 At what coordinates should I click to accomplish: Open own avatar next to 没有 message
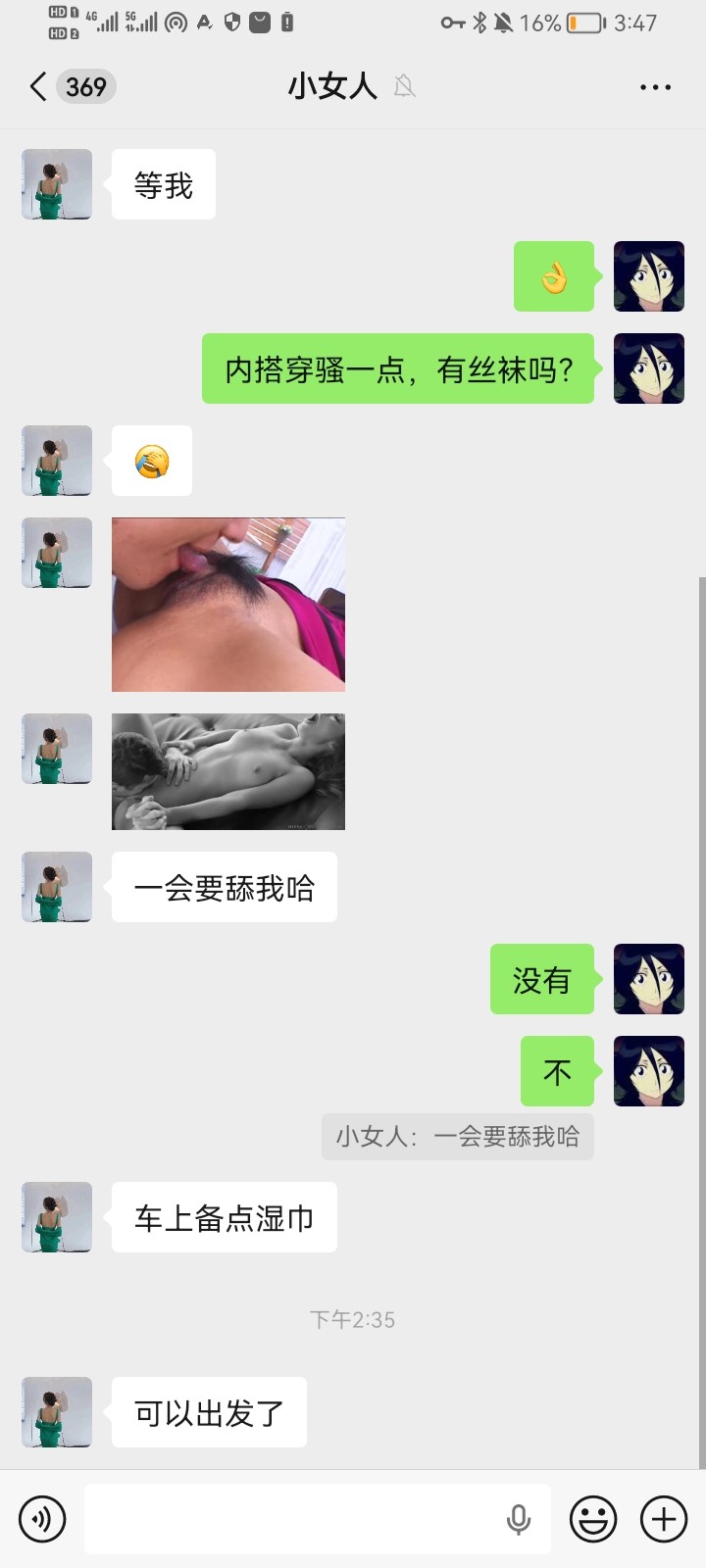[649, 979]
